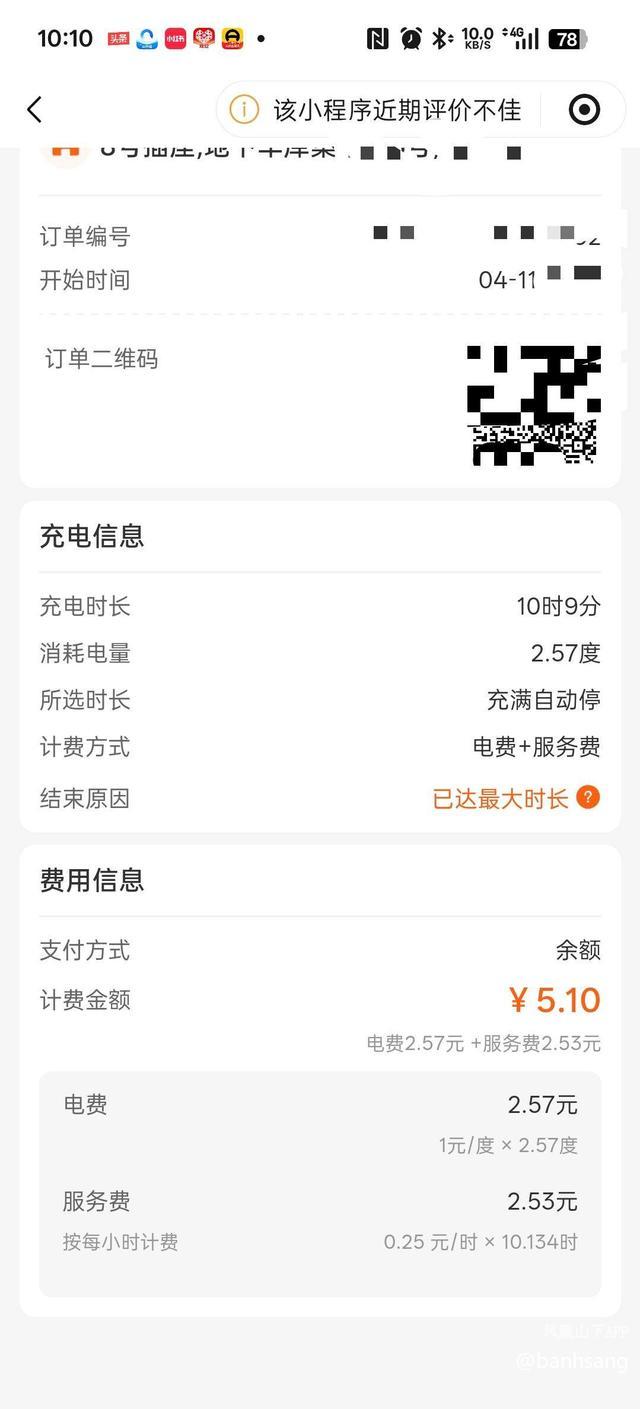Open the 该小程序近期评价不佳 notice
640x1409 pixels.
tap(380, 110)
